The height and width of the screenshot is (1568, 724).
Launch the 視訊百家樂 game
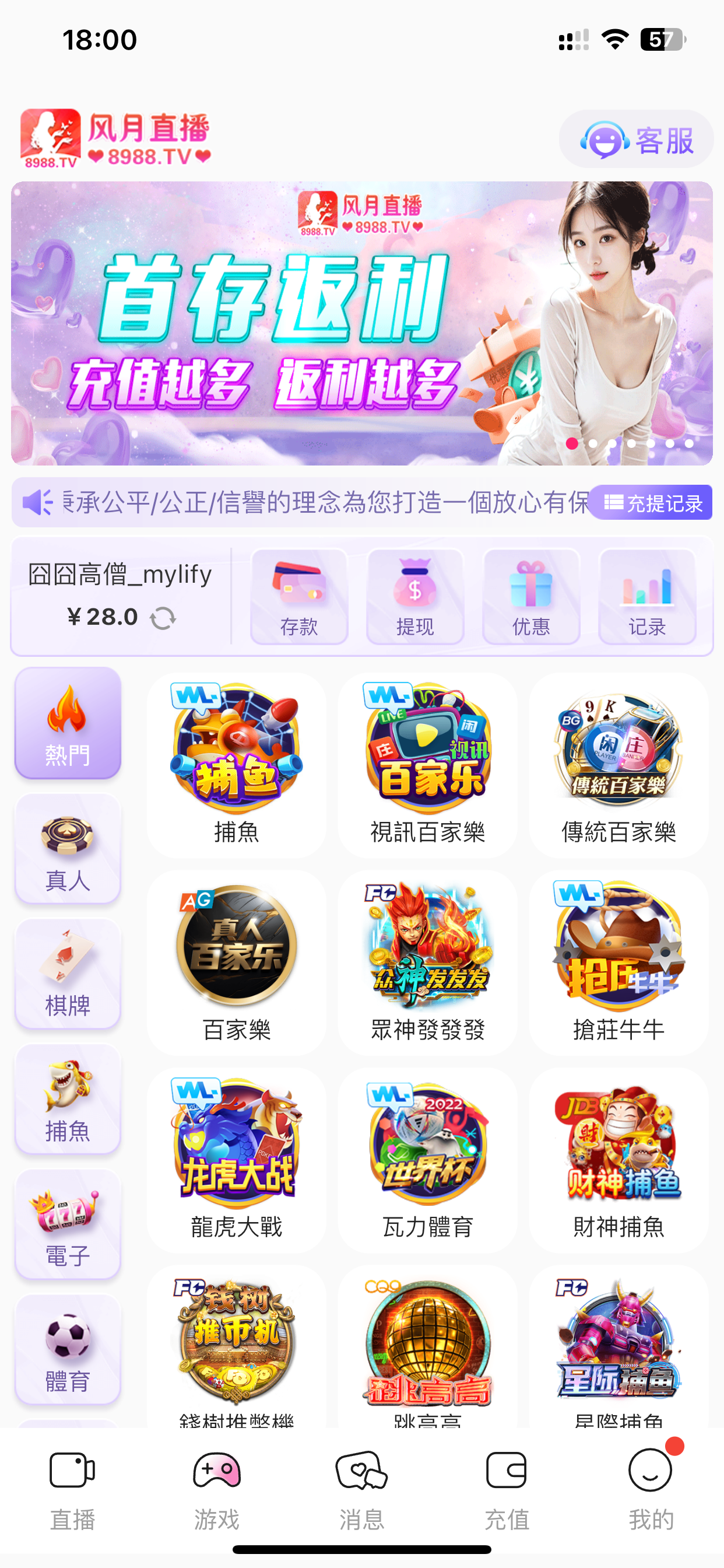click(x=428, y=765)
